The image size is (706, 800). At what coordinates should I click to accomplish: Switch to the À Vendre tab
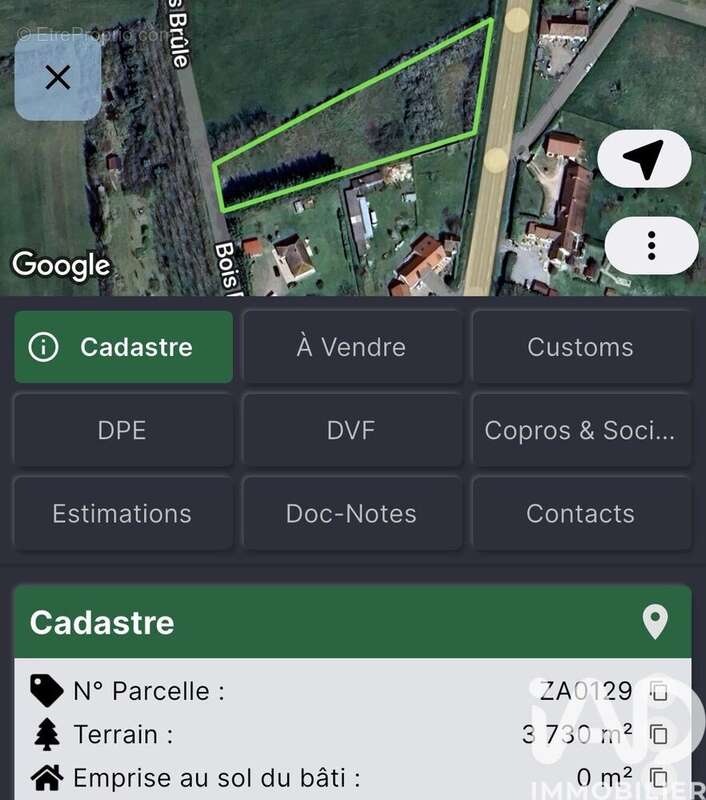click(x=351, y=347)
